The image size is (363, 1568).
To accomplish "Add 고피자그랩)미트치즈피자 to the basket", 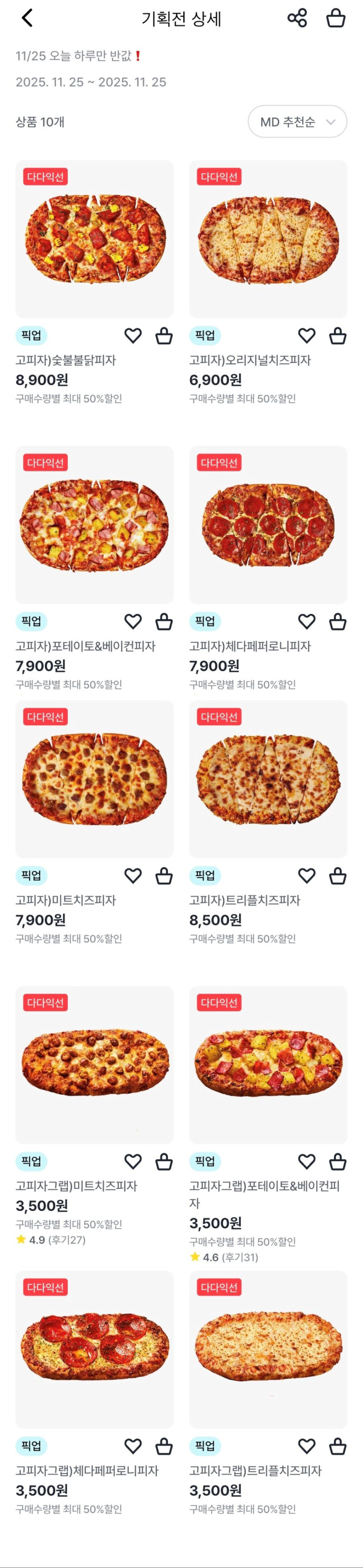I will pyautogui.click(x=164, y=1161).
